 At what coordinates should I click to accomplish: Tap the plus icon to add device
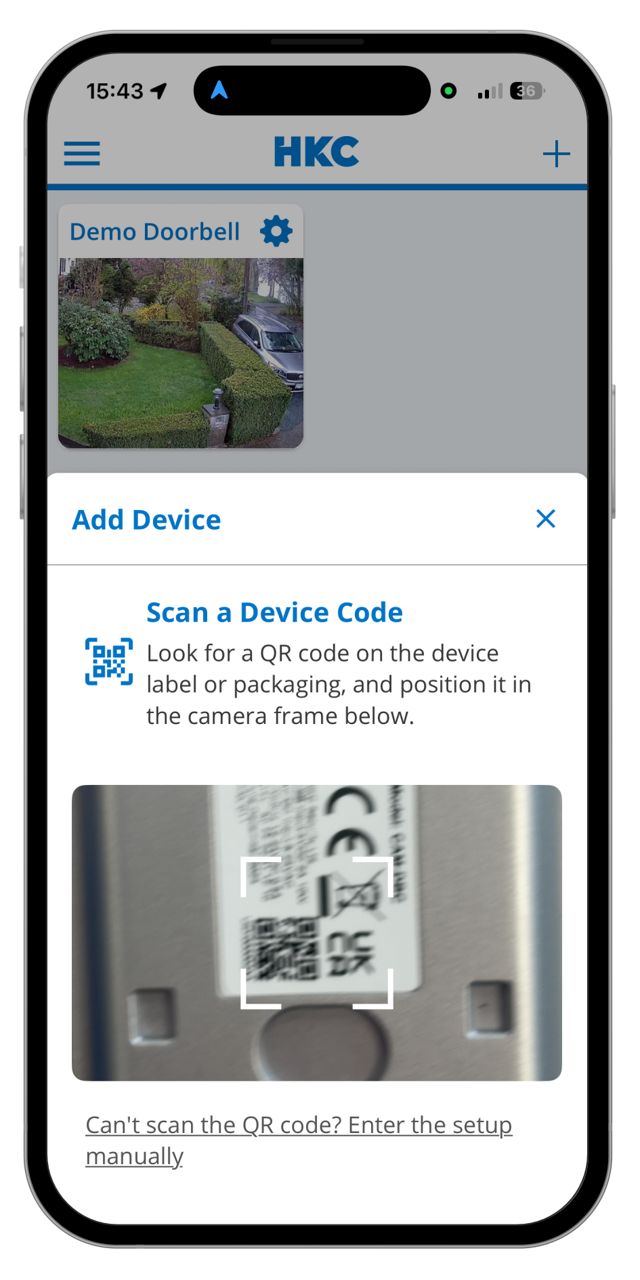pos(556,154)
